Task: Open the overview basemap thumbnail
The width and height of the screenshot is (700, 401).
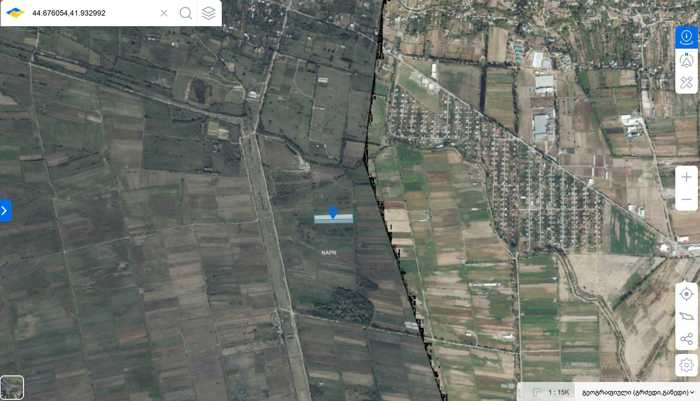Action: (x=12, y=387)
